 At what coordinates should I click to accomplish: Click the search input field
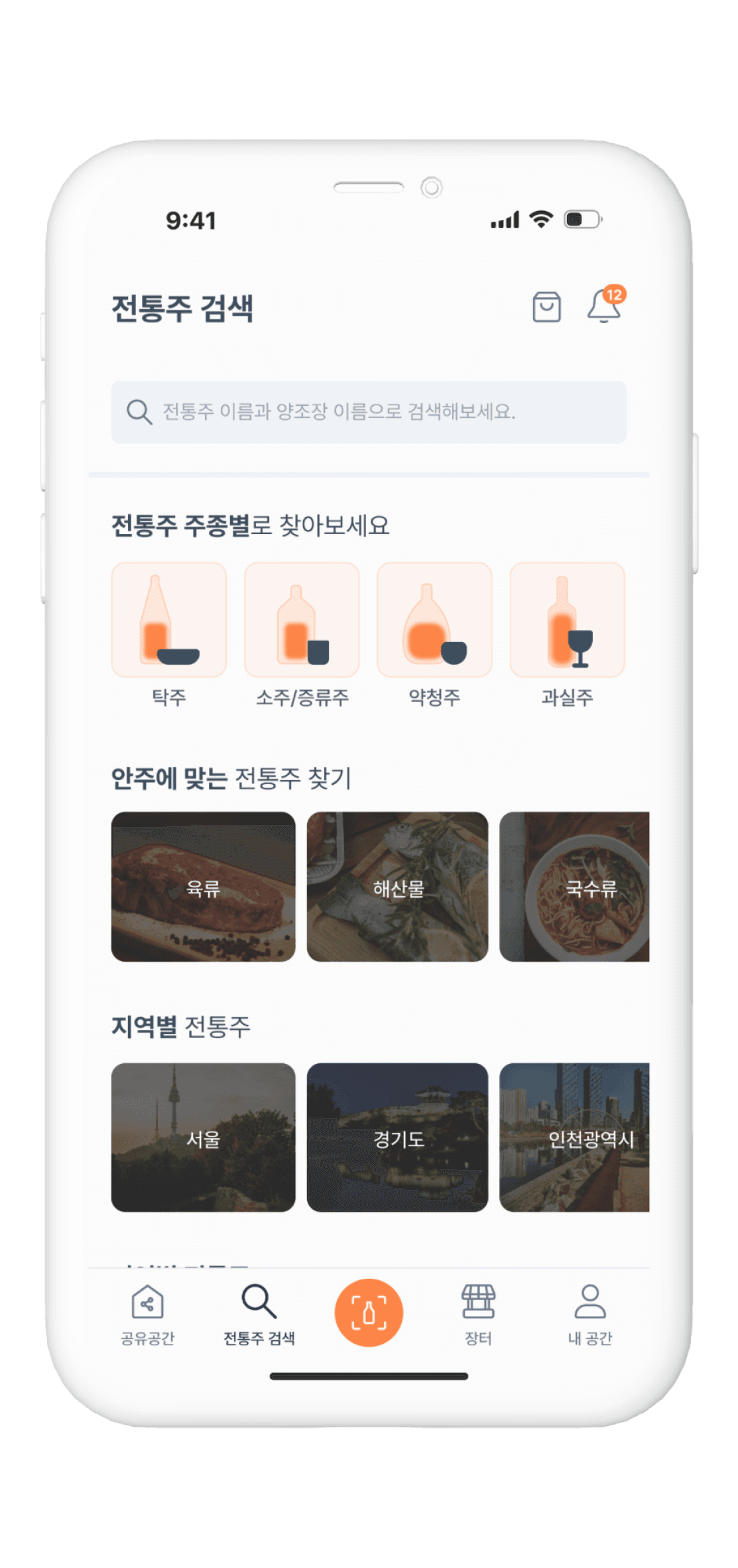[x=369, y=412]
